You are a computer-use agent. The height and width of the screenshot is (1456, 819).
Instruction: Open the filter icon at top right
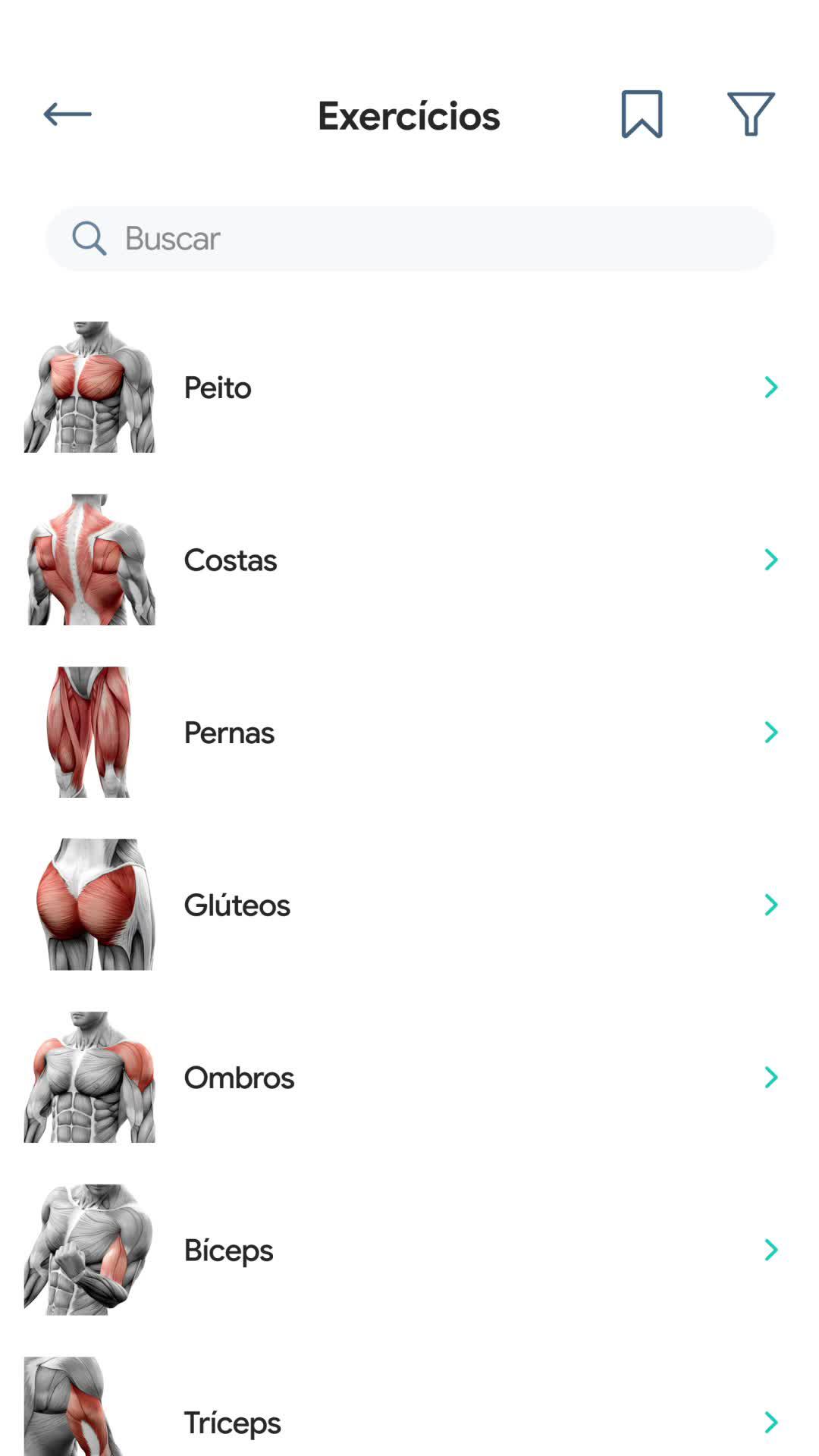(x=751, y=115)
